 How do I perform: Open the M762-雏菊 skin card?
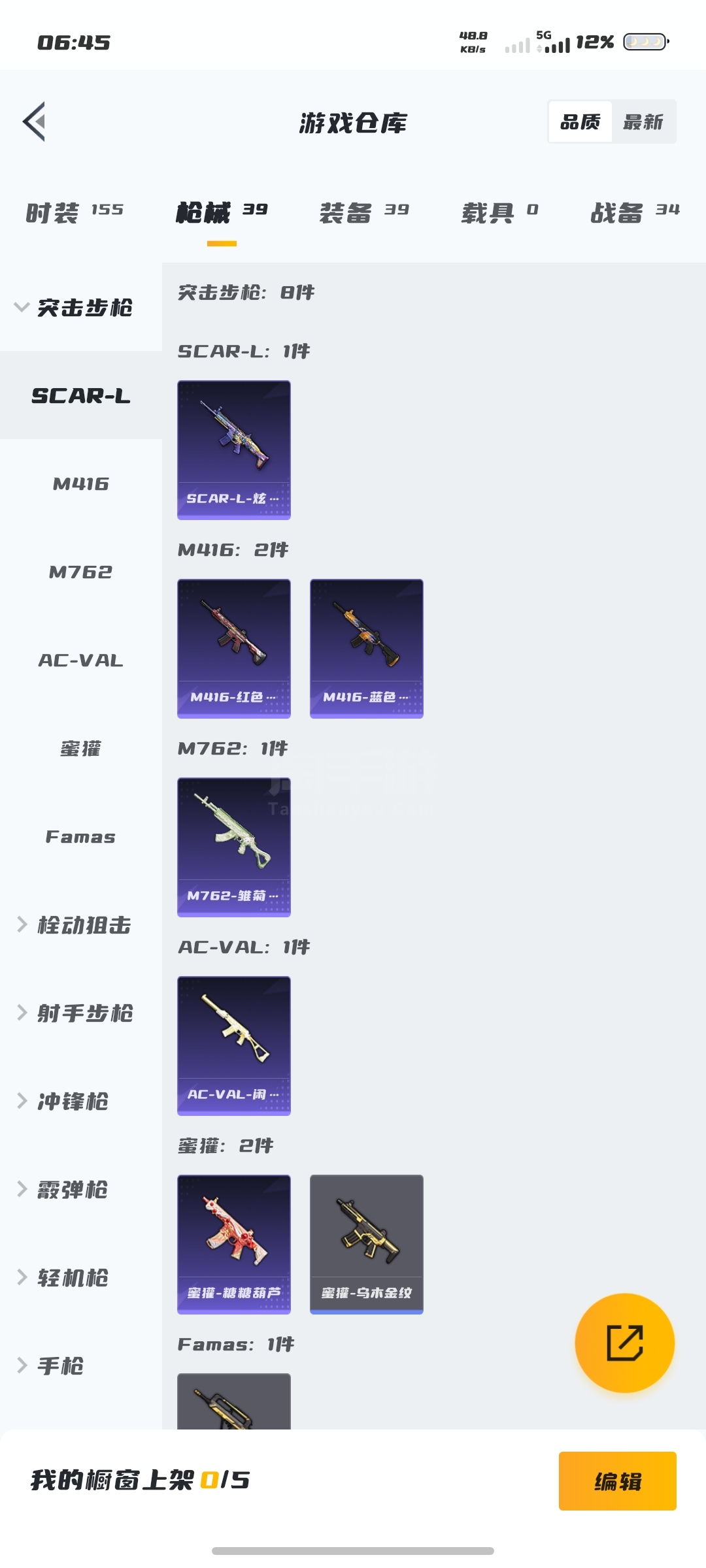tap(234, 847)
